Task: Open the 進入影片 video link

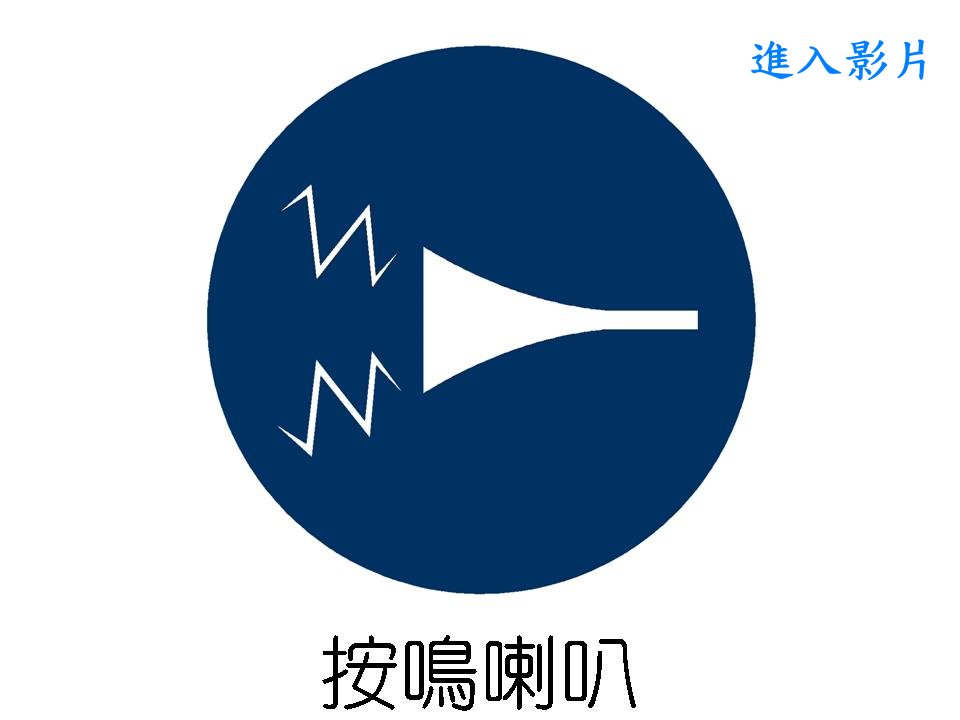Action: click(x=838, y=62)
